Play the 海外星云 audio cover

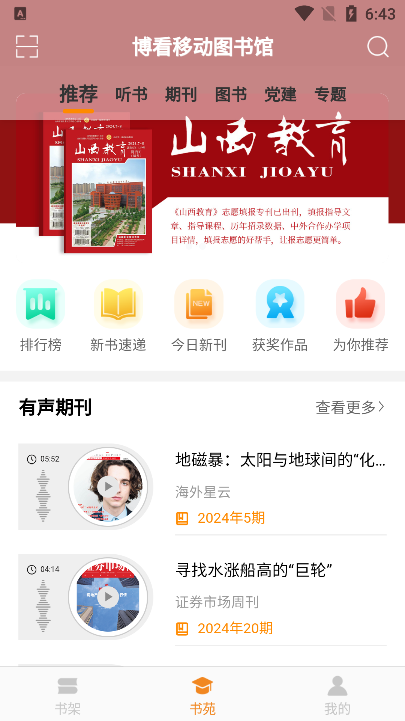point(108,486)
